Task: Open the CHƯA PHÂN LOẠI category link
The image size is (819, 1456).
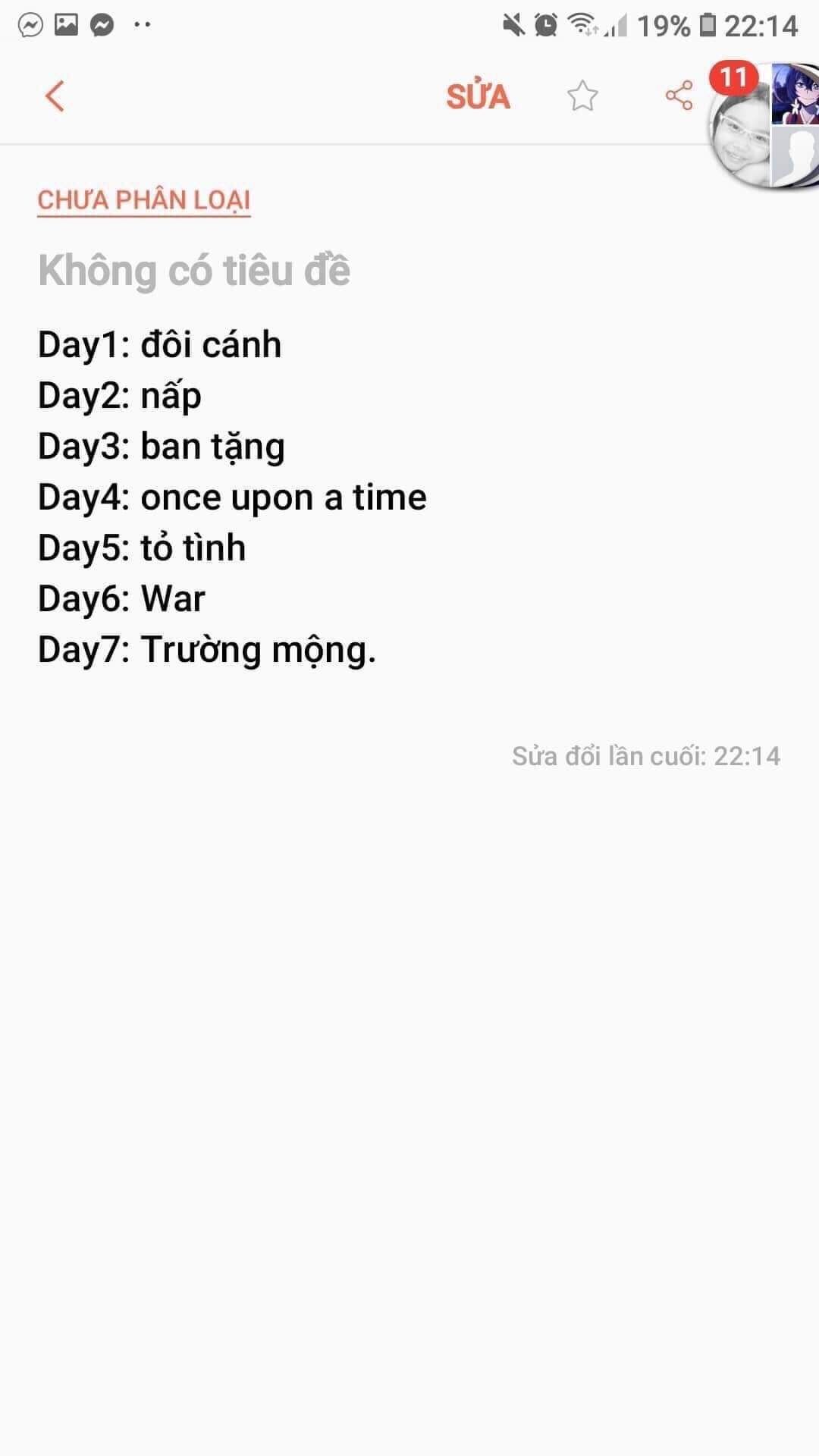Action: point(144,200)
